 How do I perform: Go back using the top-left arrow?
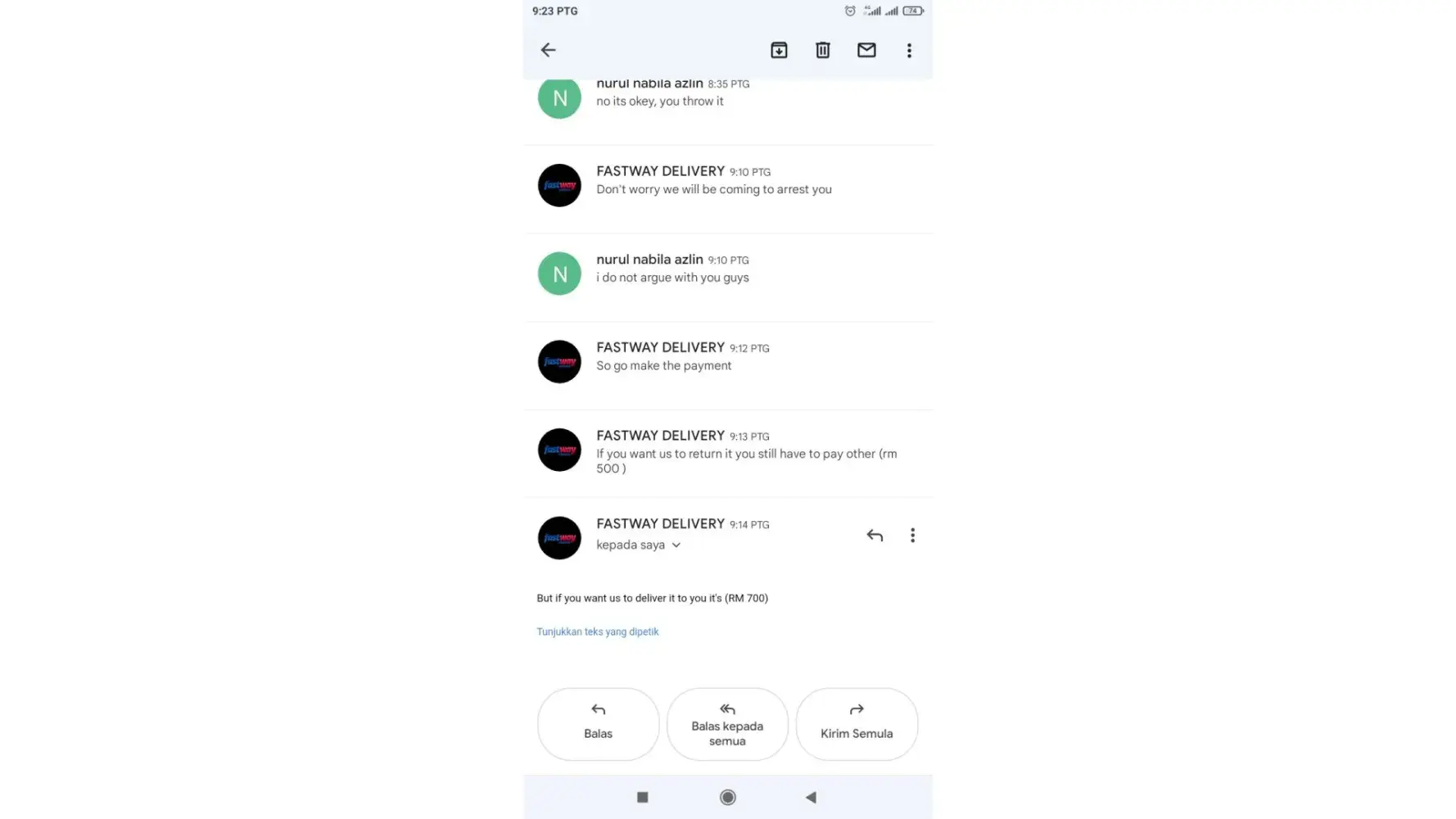[548, 50]
